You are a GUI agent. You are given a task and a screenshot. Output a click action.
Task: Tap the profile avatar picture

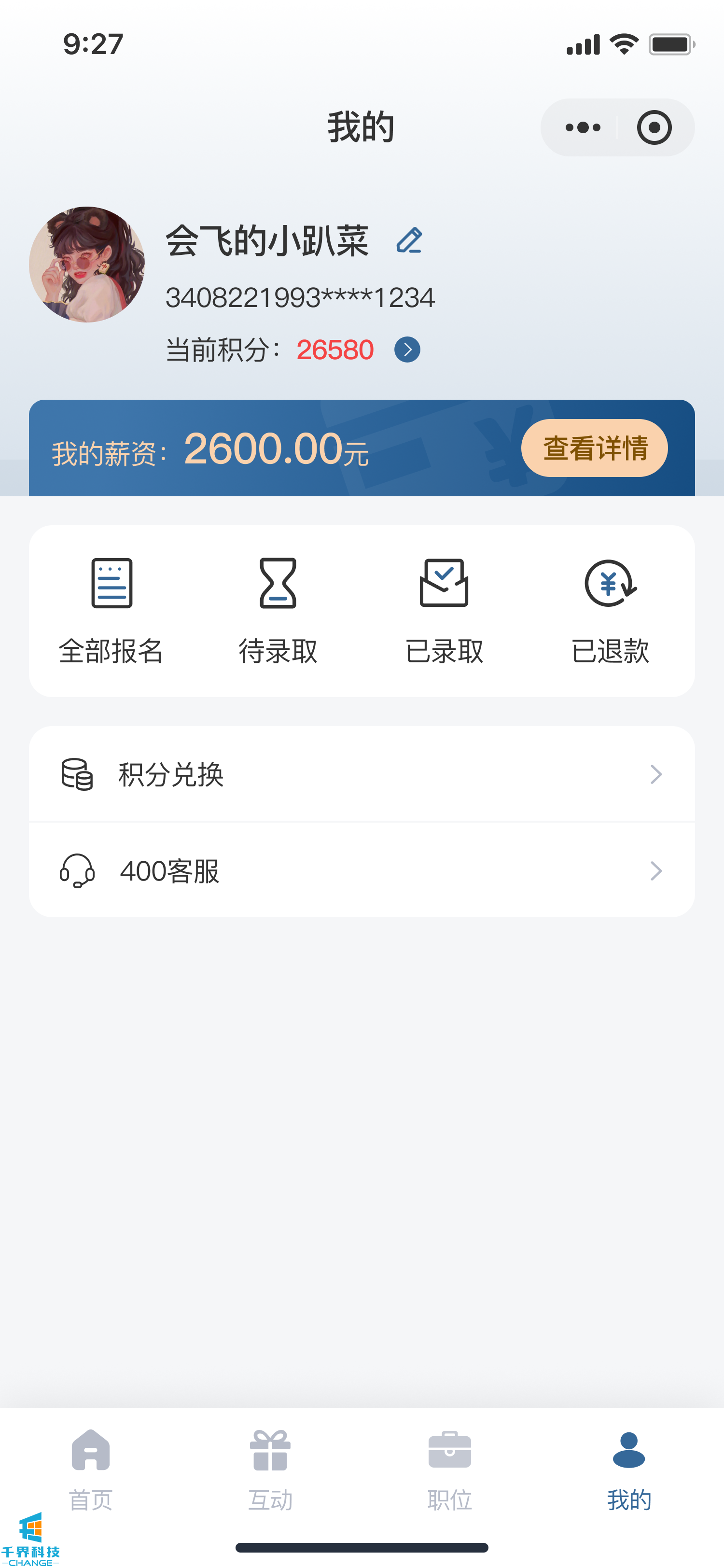coord(87,264)
